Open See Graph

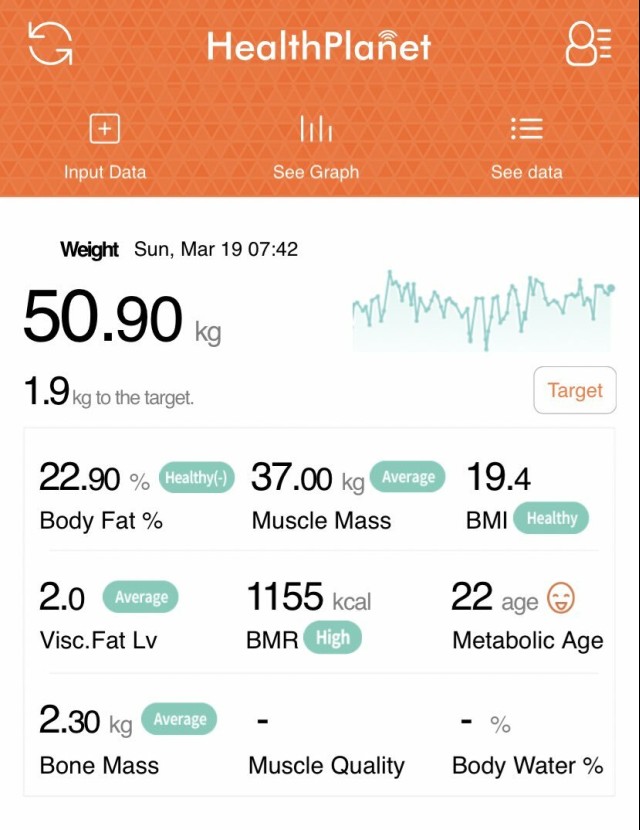pyautogui.click(x=316, y=146)
